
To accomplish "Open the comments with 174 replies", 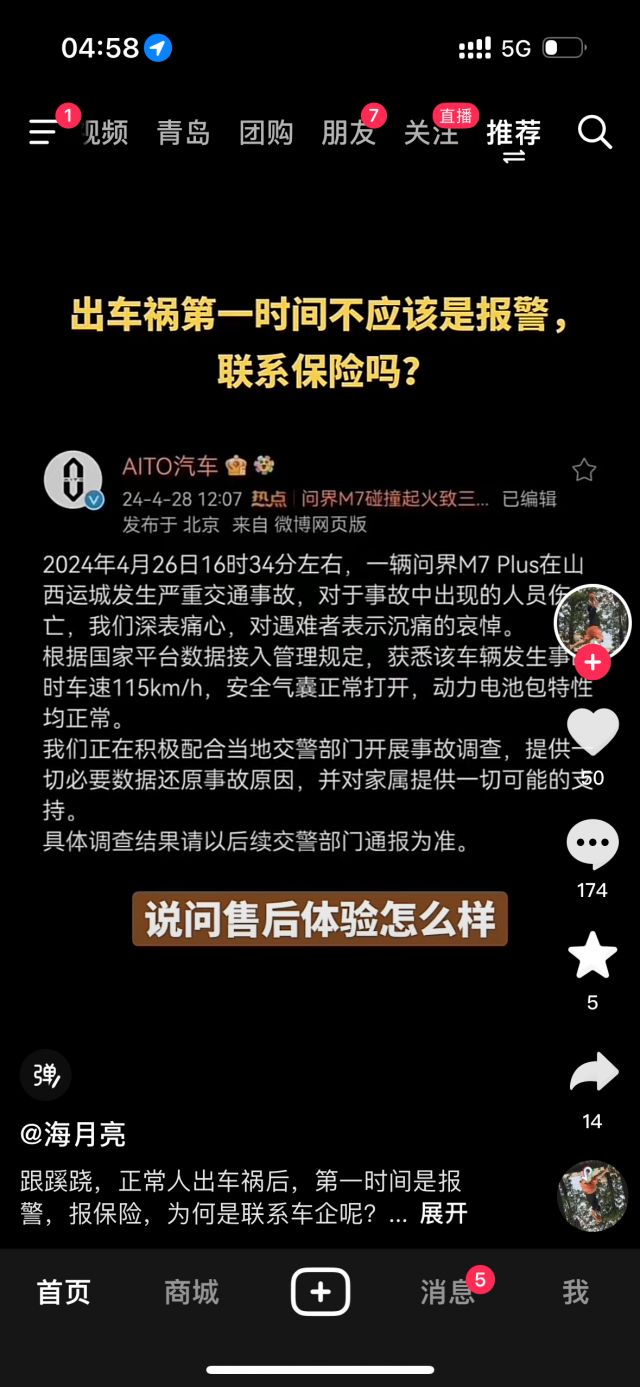I will point(592,845).
